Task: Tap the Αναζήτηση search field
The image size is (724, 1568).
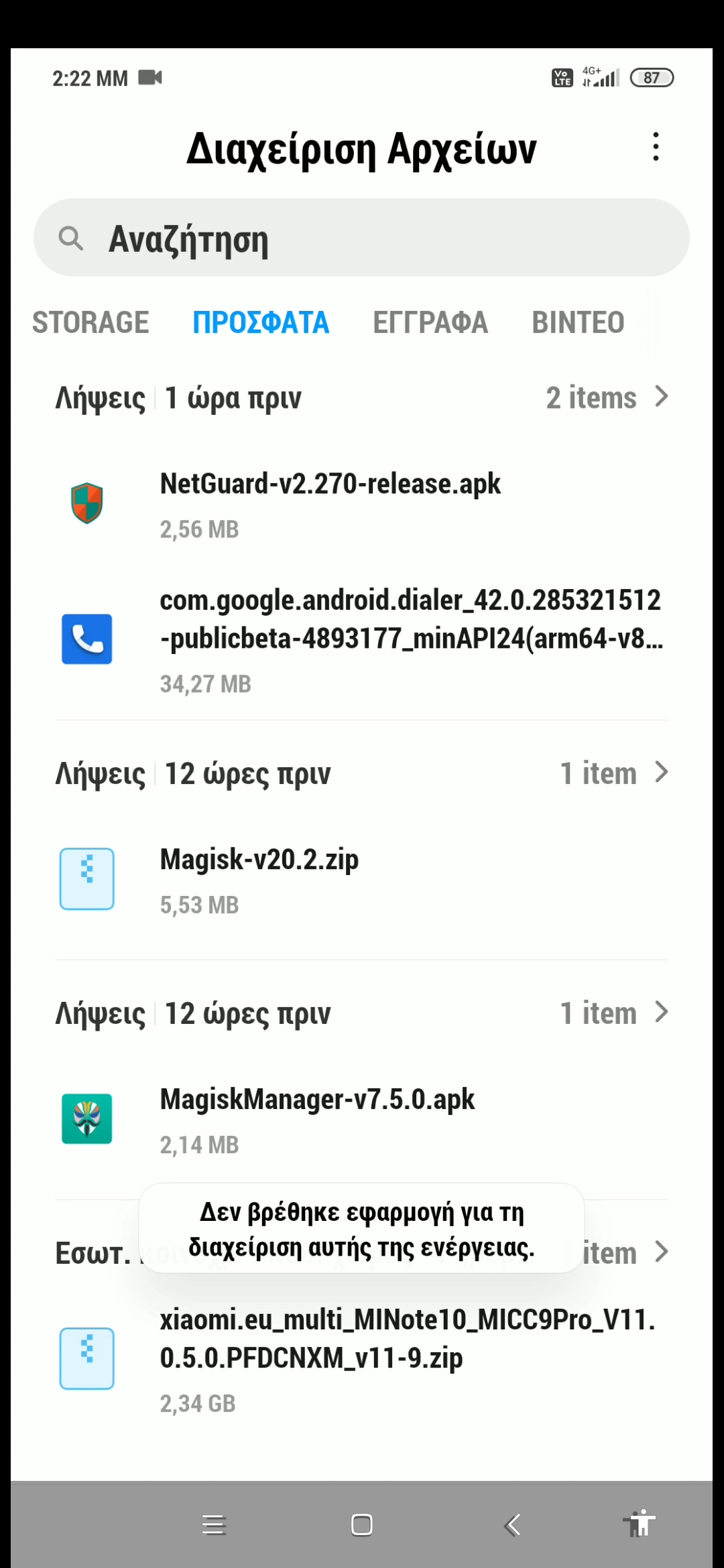Action: 362,238
